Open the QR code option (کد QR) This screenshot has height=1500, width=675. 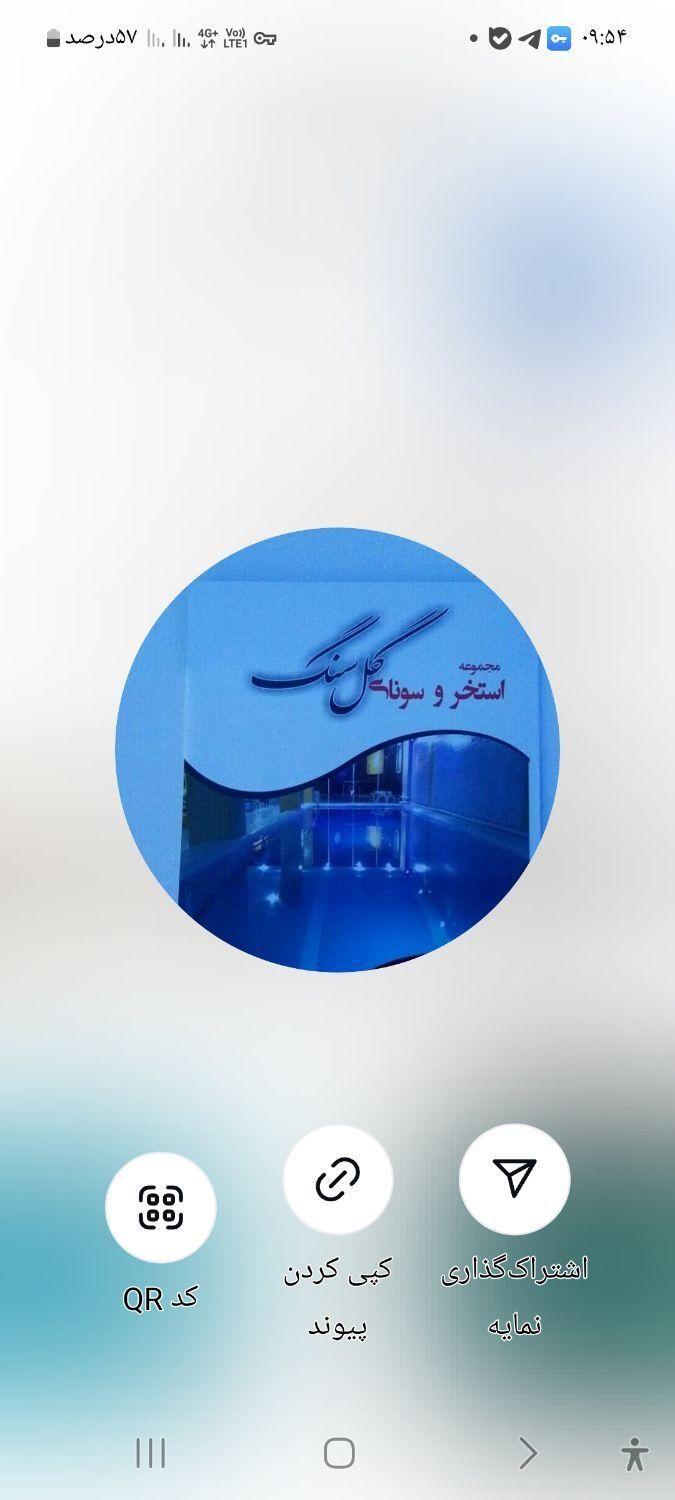[160, 1207]
